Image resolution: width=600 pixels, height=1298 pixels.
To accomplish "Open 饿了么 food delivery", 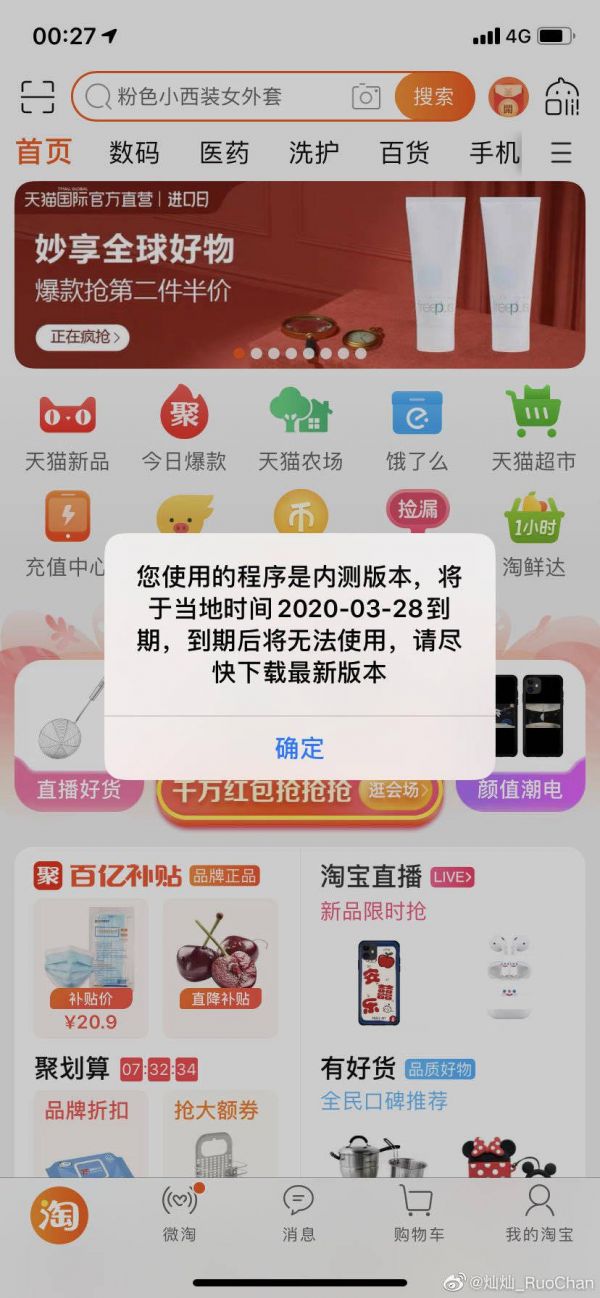I will tap(417, 429).
